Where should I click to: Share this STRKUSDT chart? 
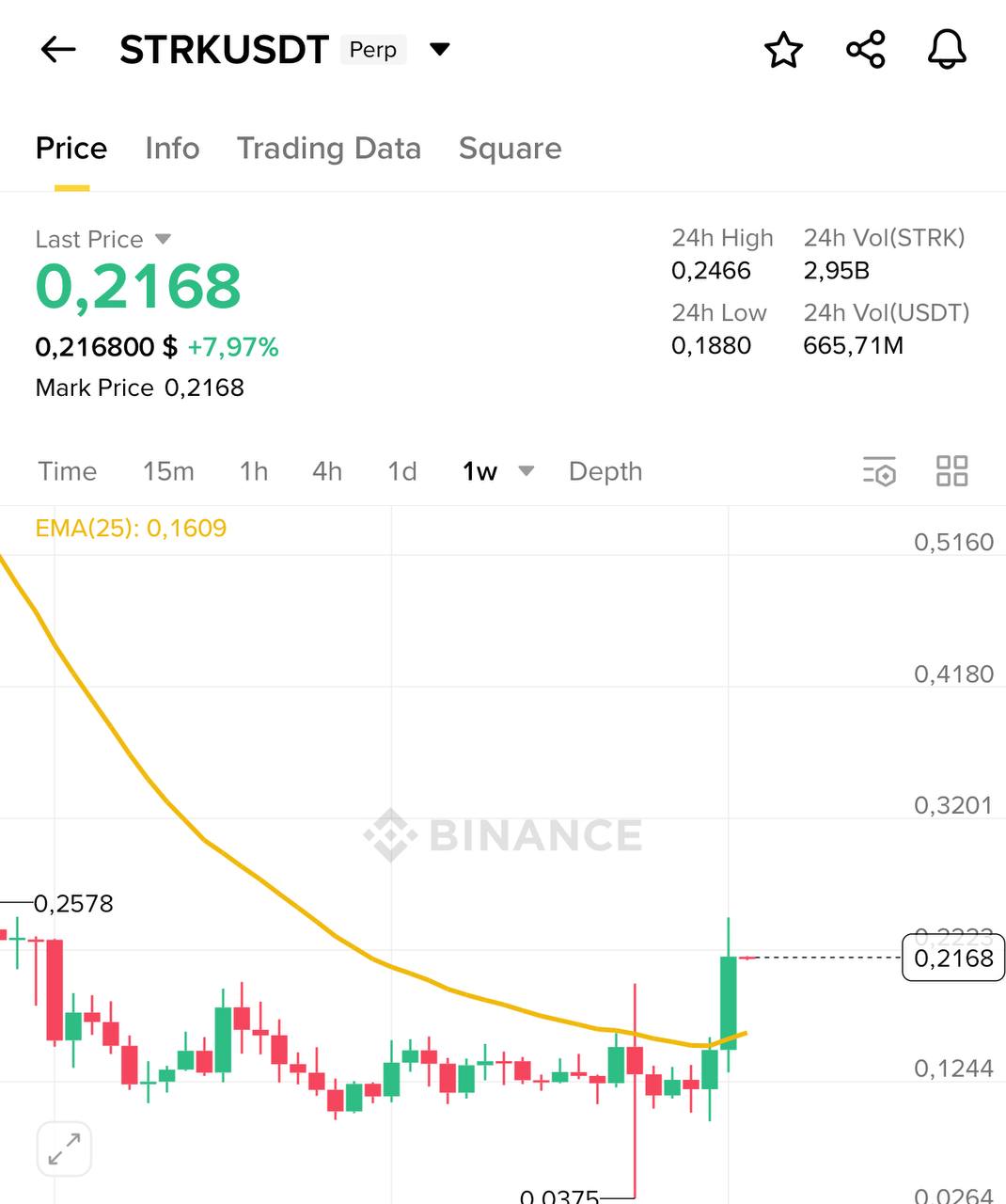tap(865, 50)
